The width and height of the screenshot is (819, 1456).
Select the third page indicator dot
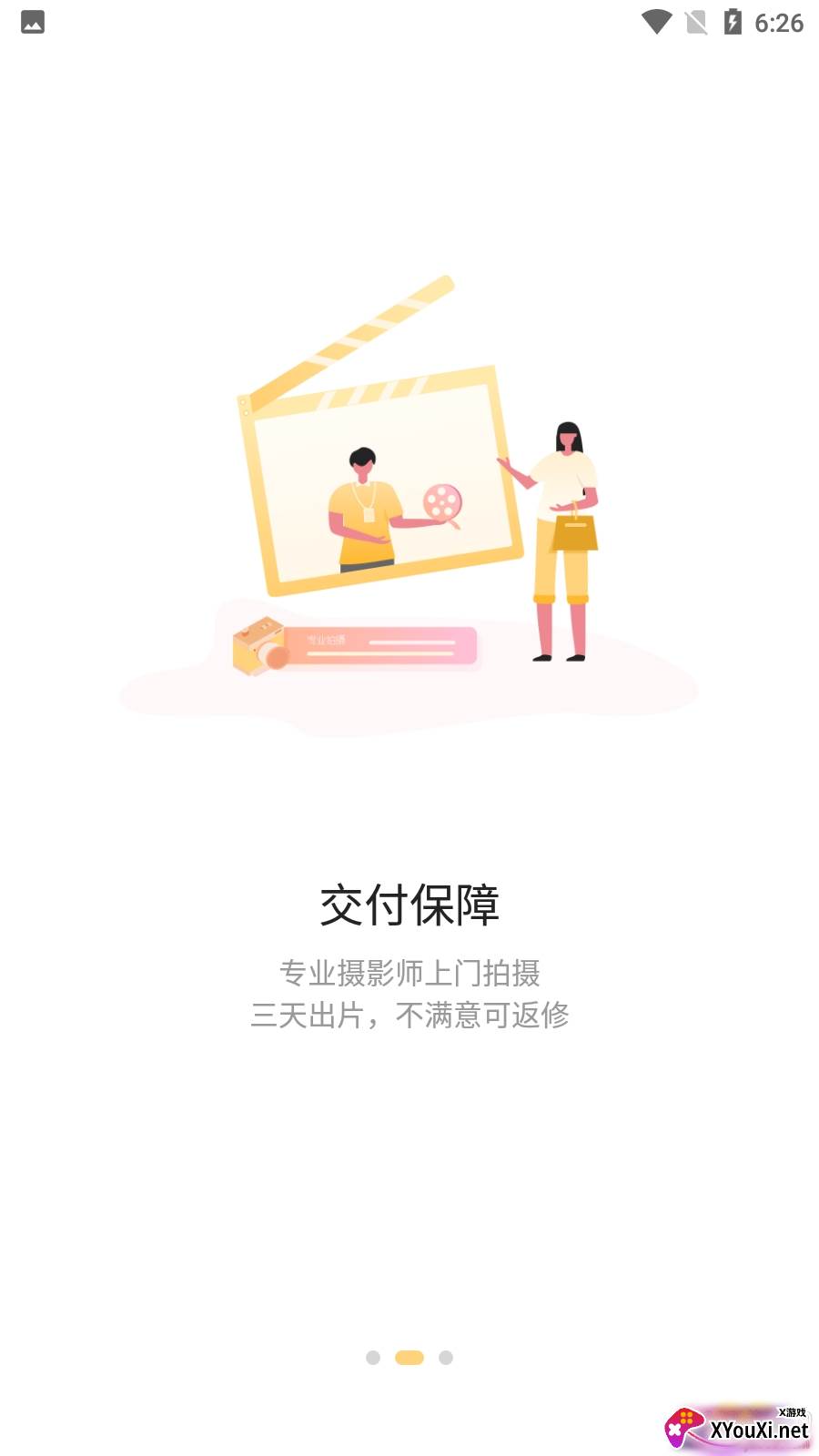tap(446, 1358)
